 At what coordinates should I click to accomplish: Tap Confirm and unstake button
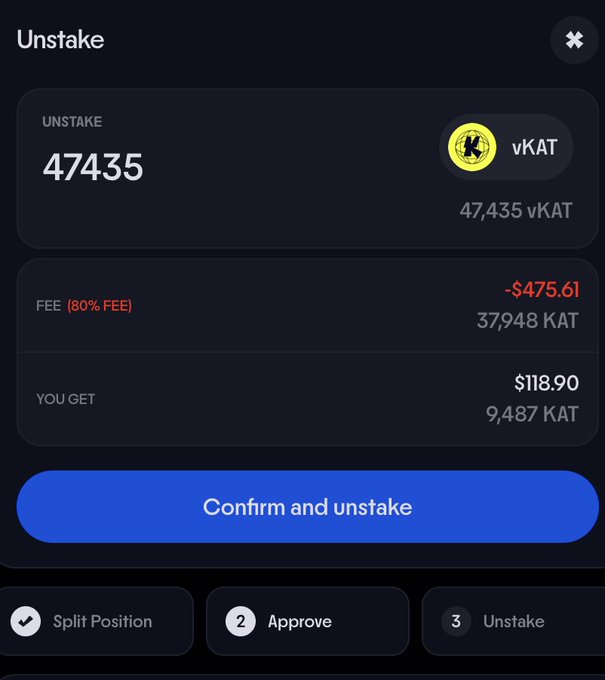307,507
